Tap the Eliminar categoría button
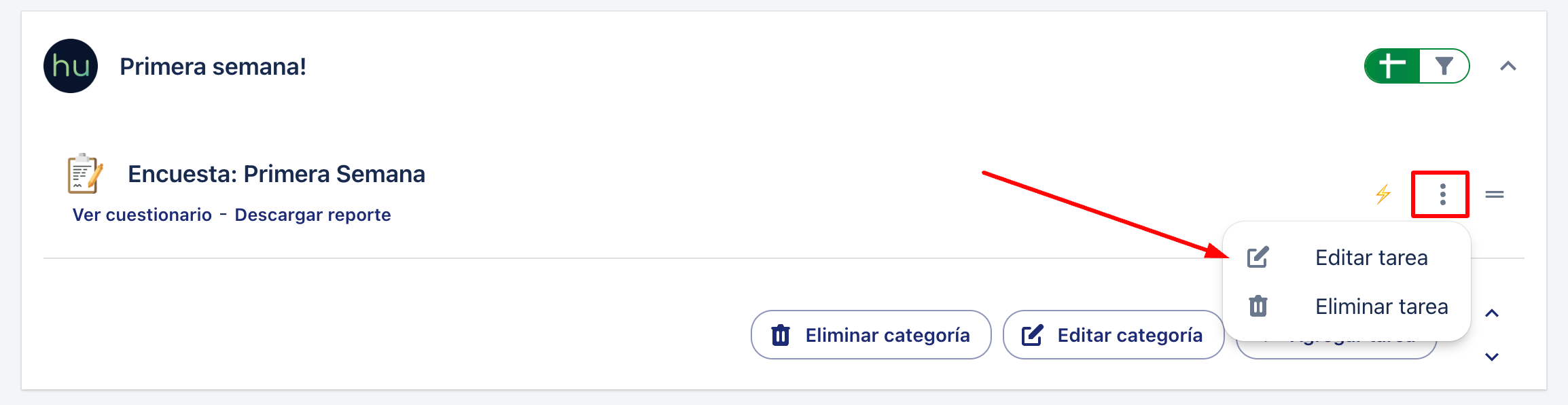 tap(871, 335)
